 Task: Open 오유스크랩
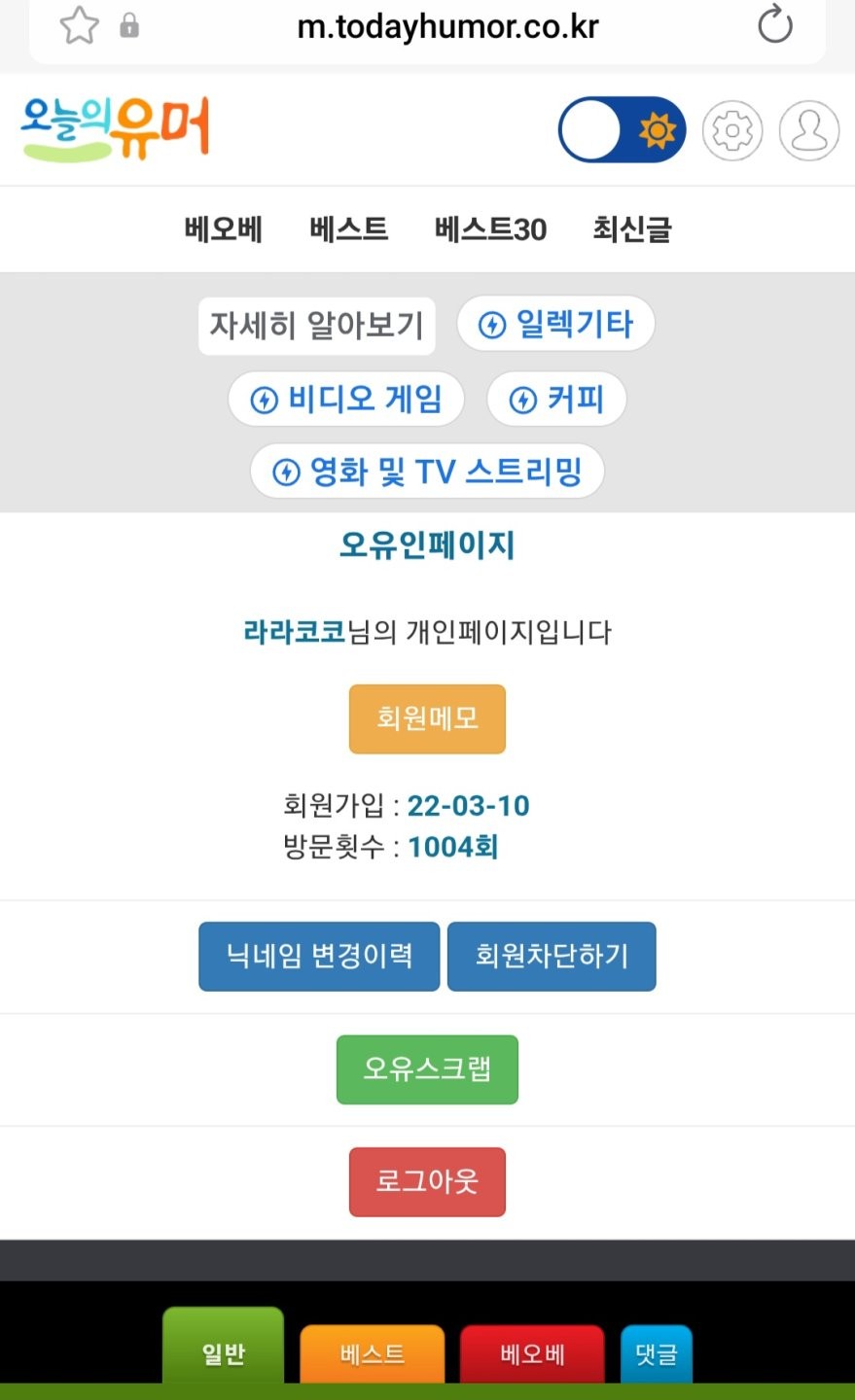(x=427, y=1069)
